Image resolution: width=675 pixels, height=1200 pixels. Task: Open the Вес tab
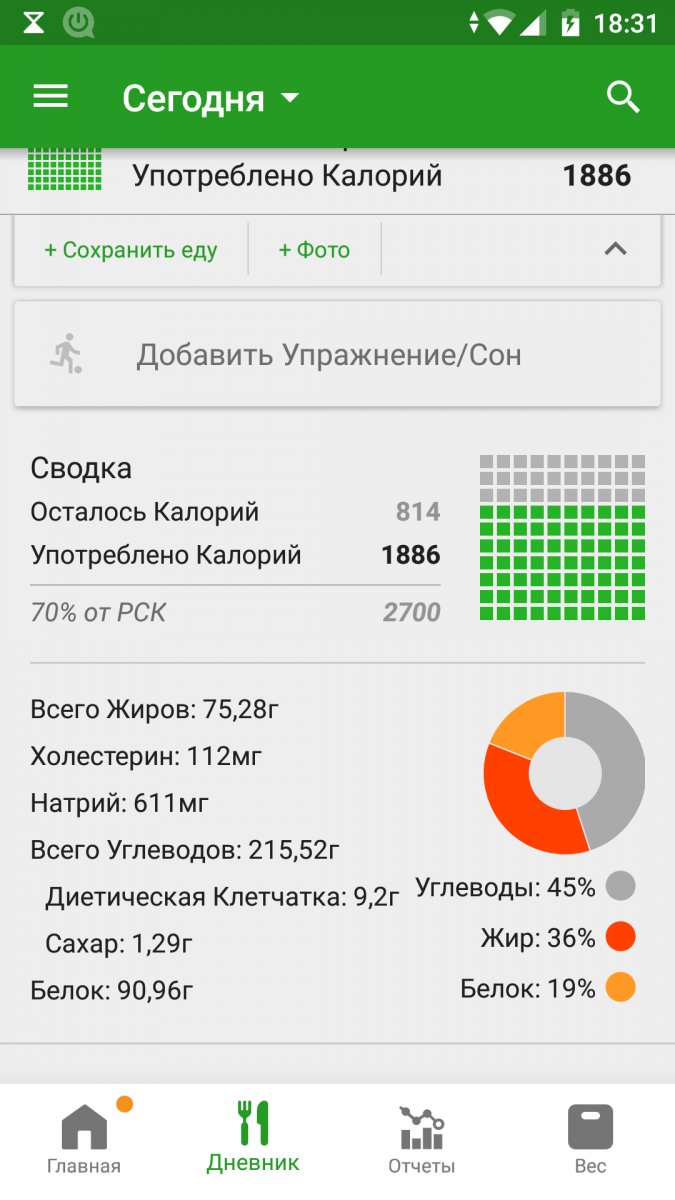click(590, 1138)
